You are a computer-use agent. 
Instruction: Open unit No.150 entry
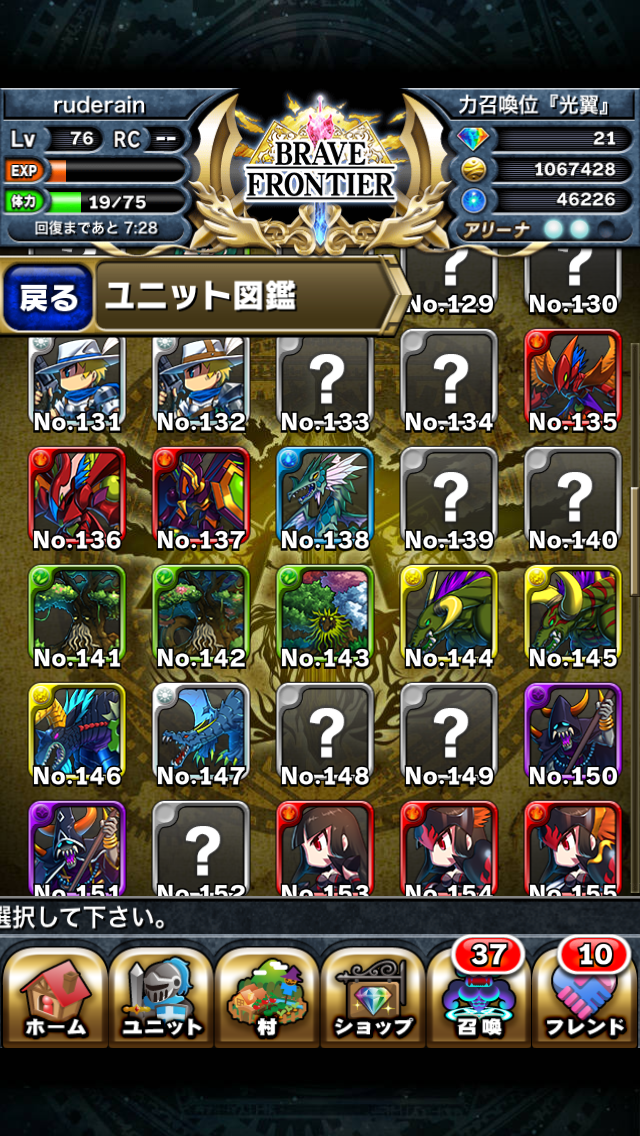click(x=573, y=734)
